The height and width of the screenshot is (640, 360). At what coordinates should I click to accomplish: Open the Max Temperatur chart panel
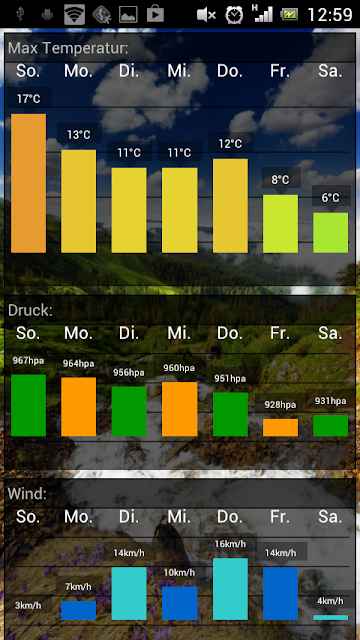pos(180,159)
